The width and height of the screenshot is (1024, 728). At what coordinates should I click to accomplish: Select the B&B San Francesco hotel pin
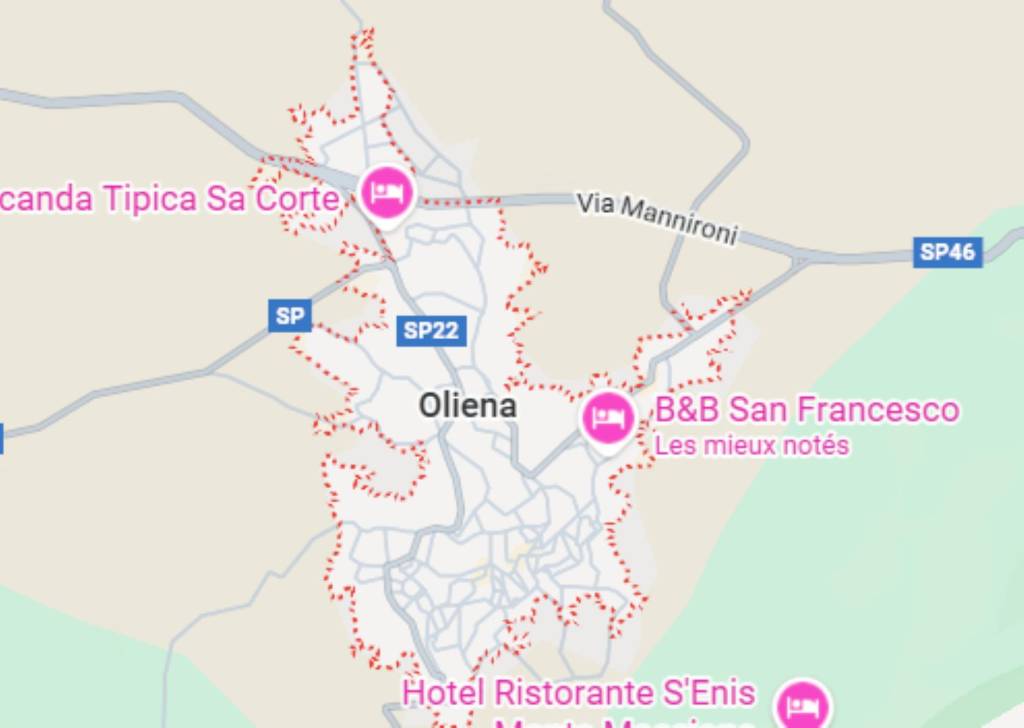(608, 417)
